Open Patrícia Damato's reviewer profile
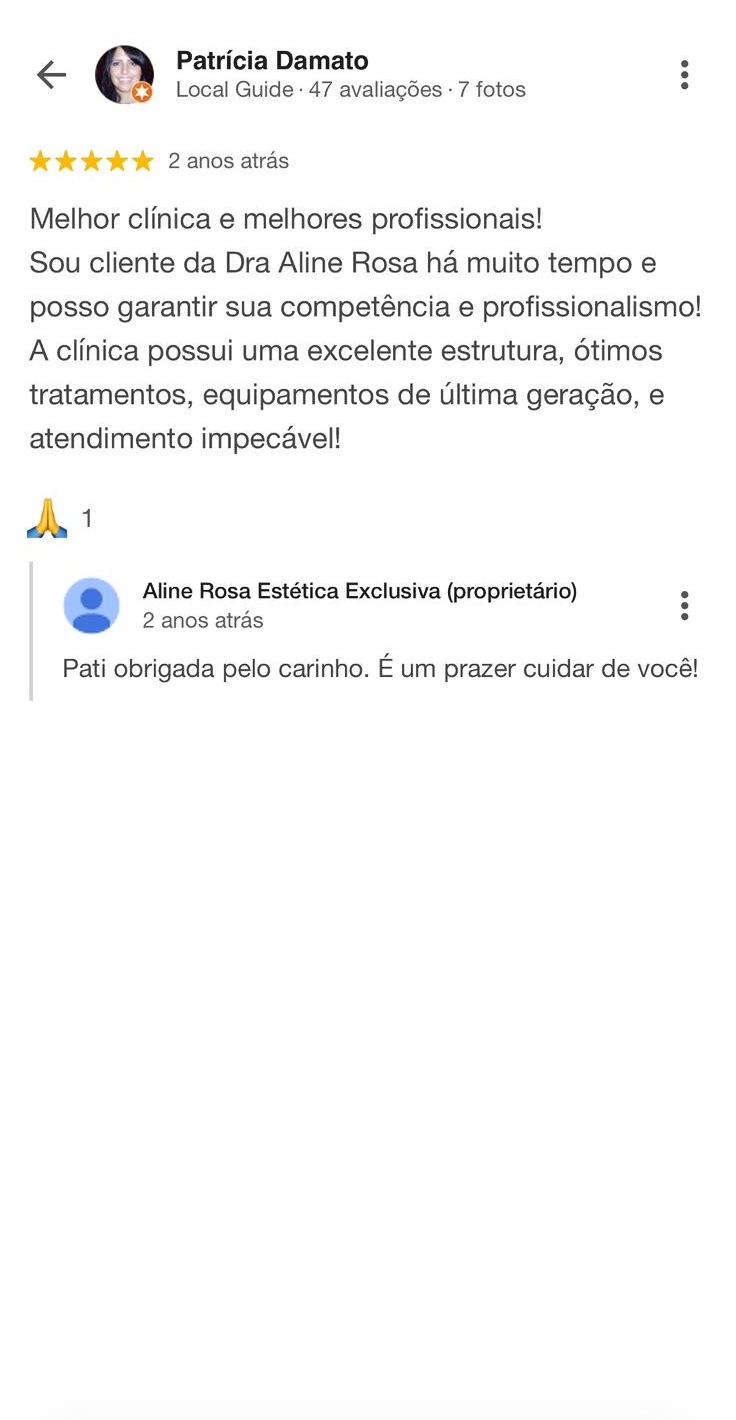Screen dimensions: 736x1420 tap(272, 60)
